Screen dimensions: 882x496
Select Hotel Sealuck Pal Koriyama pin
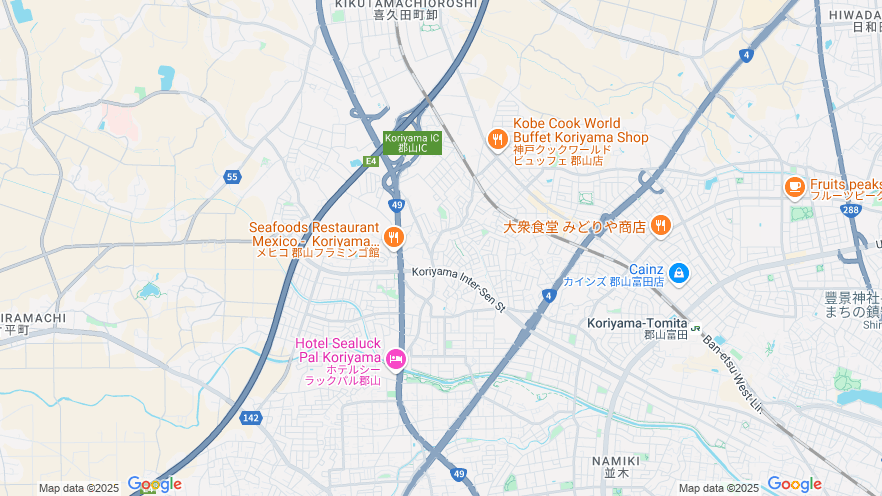pos(396,358)
